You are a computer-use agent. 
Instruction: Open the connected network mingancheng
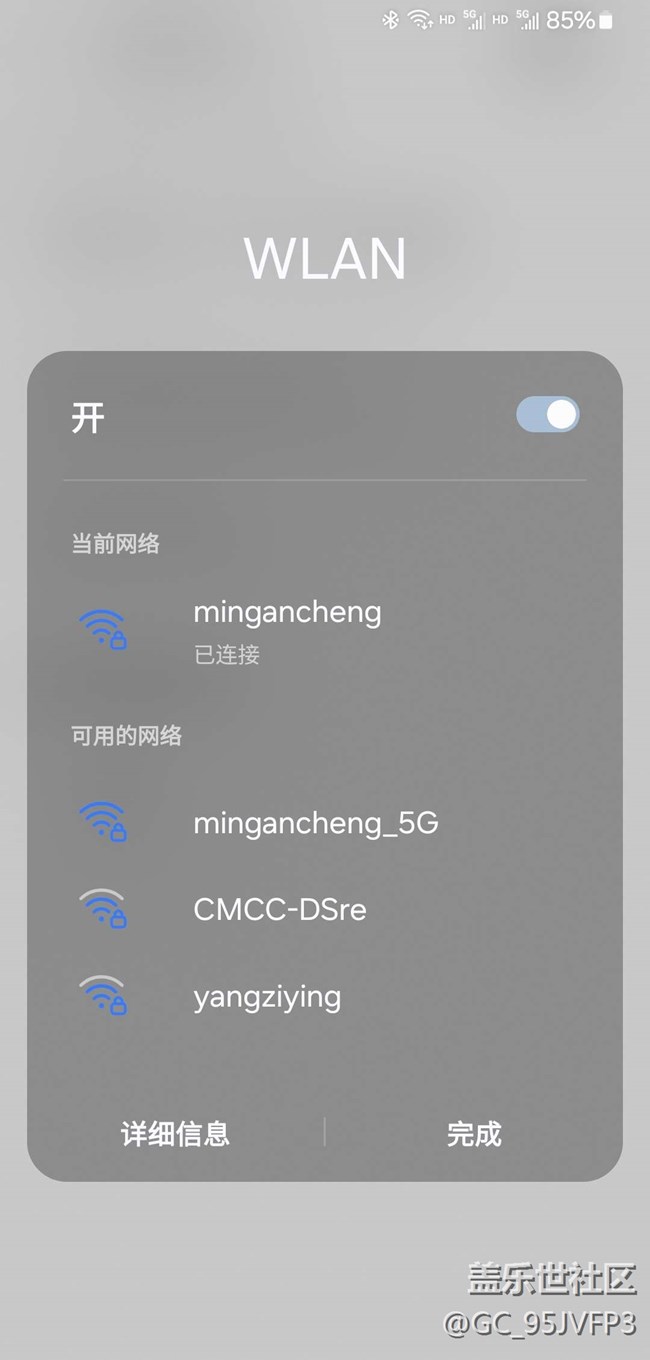325,630
